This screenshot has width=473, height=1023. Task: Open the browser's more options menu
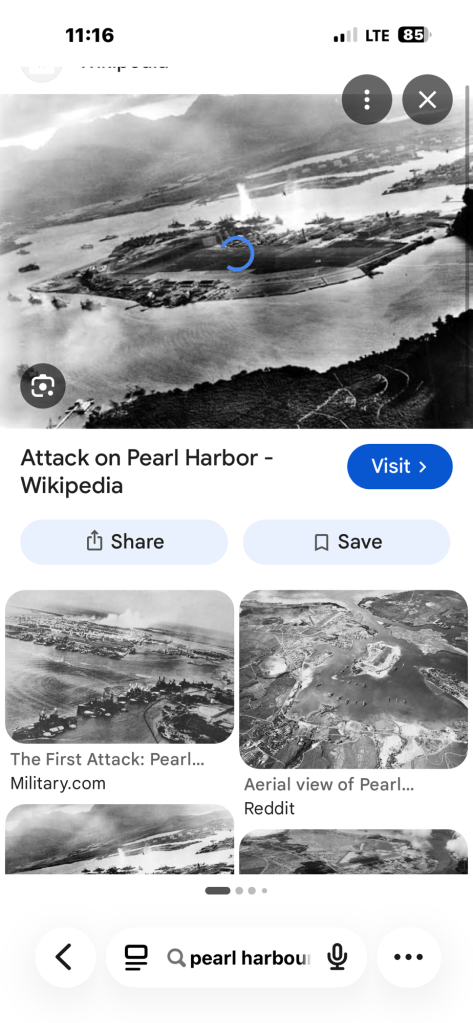(408, 957)
